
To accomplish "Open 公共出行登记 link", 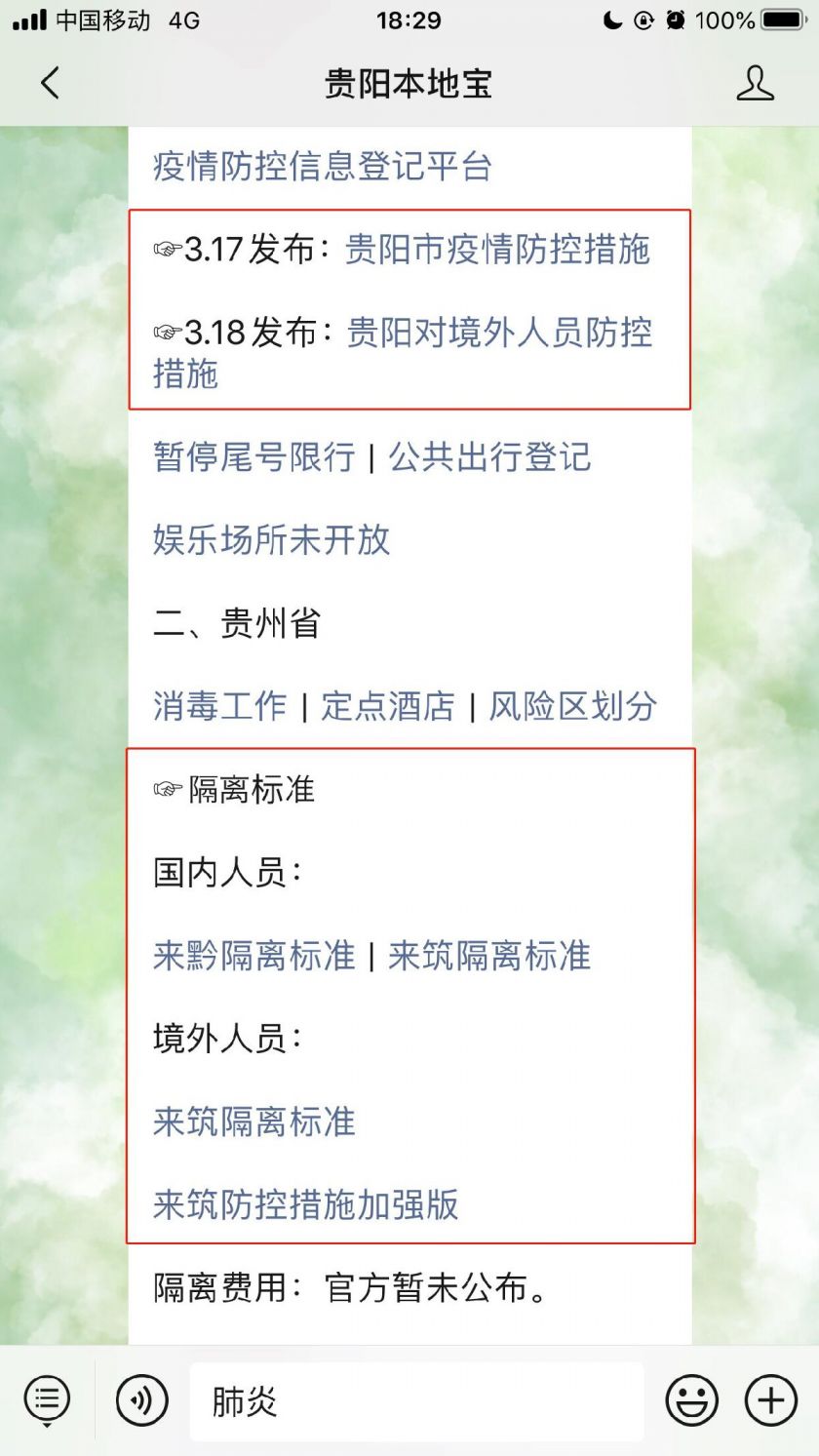I will pyautogui.click(x=489, y=456).
